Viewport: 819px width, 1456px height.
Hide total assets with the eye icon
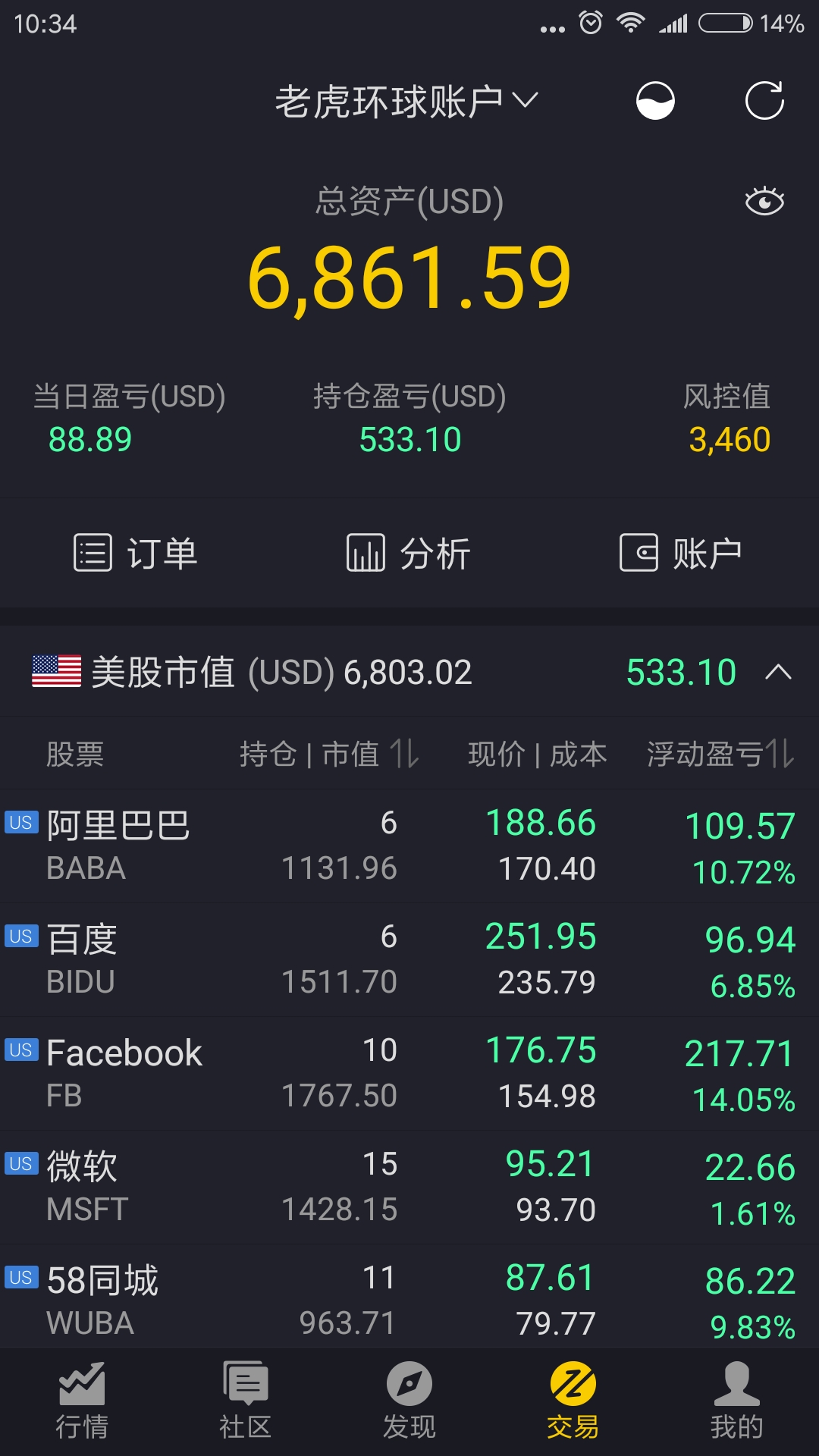click(764, 201)
